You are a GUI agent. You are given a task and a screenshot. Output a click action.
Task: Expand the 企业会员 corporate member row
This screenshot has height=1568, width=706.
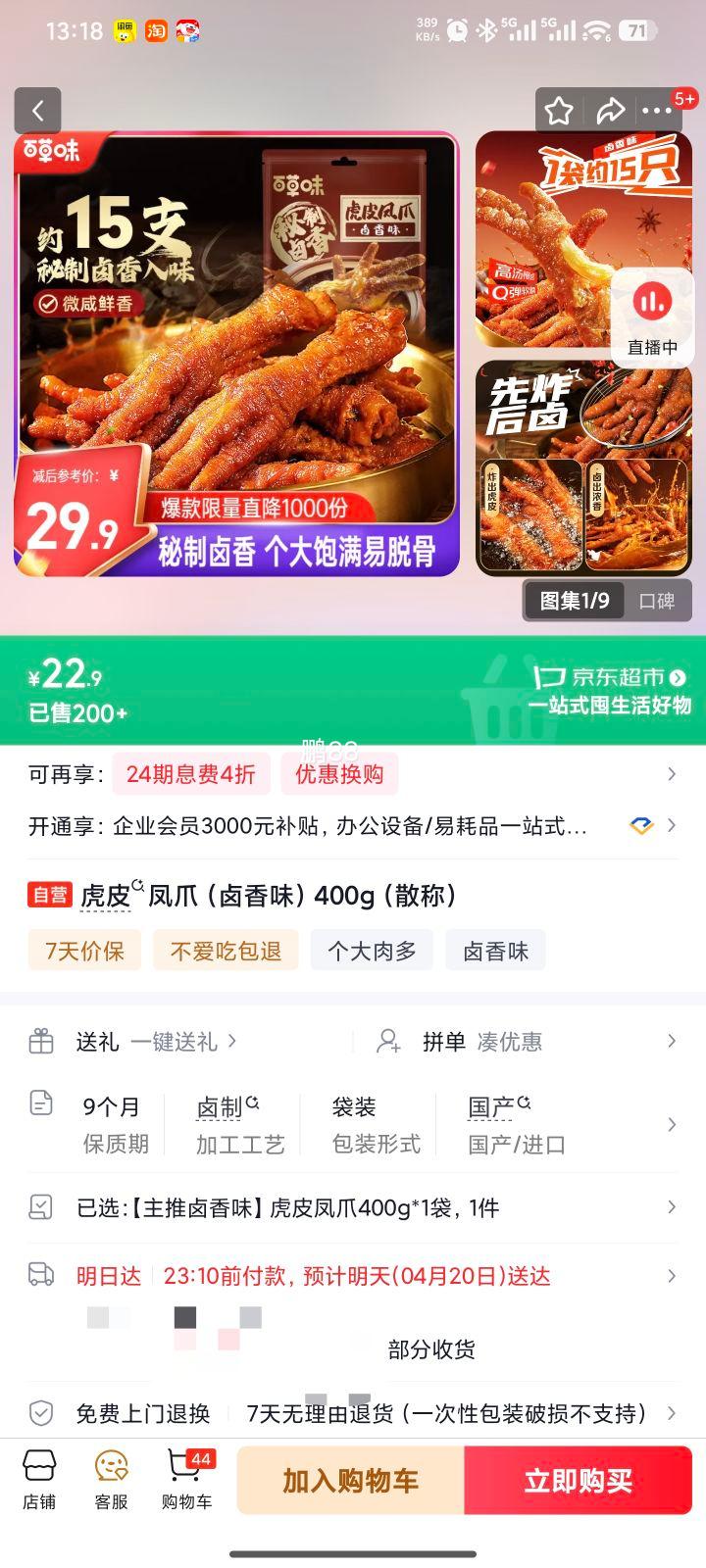[353, 826]
